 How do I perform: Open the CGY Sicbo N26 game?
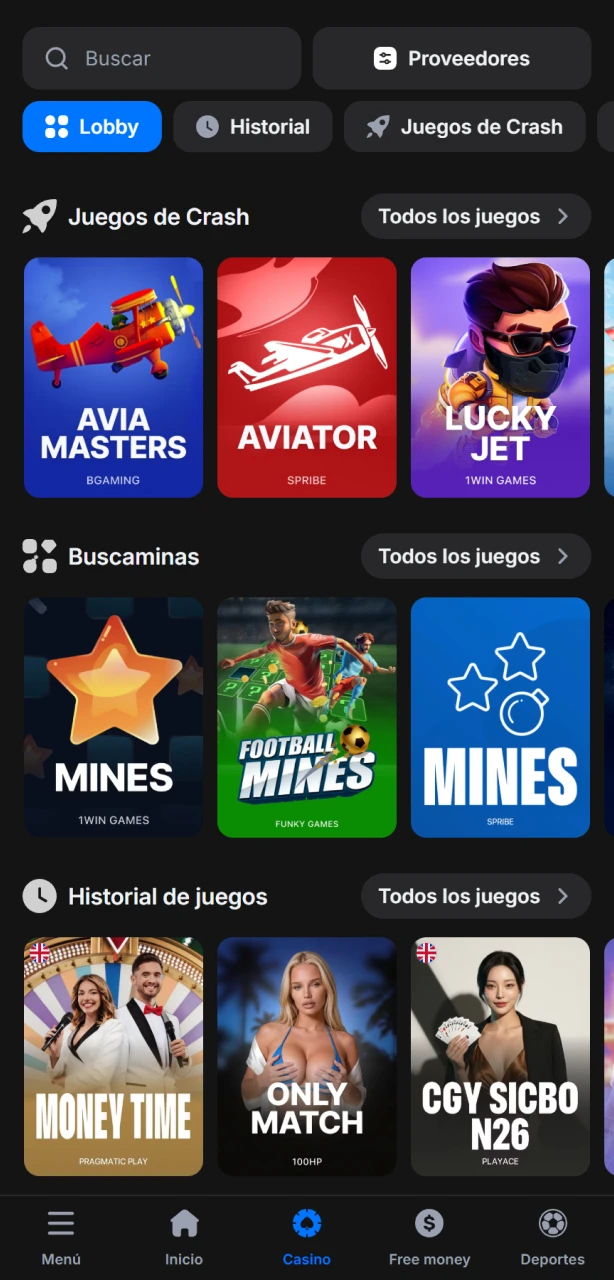coord(500,1056)
